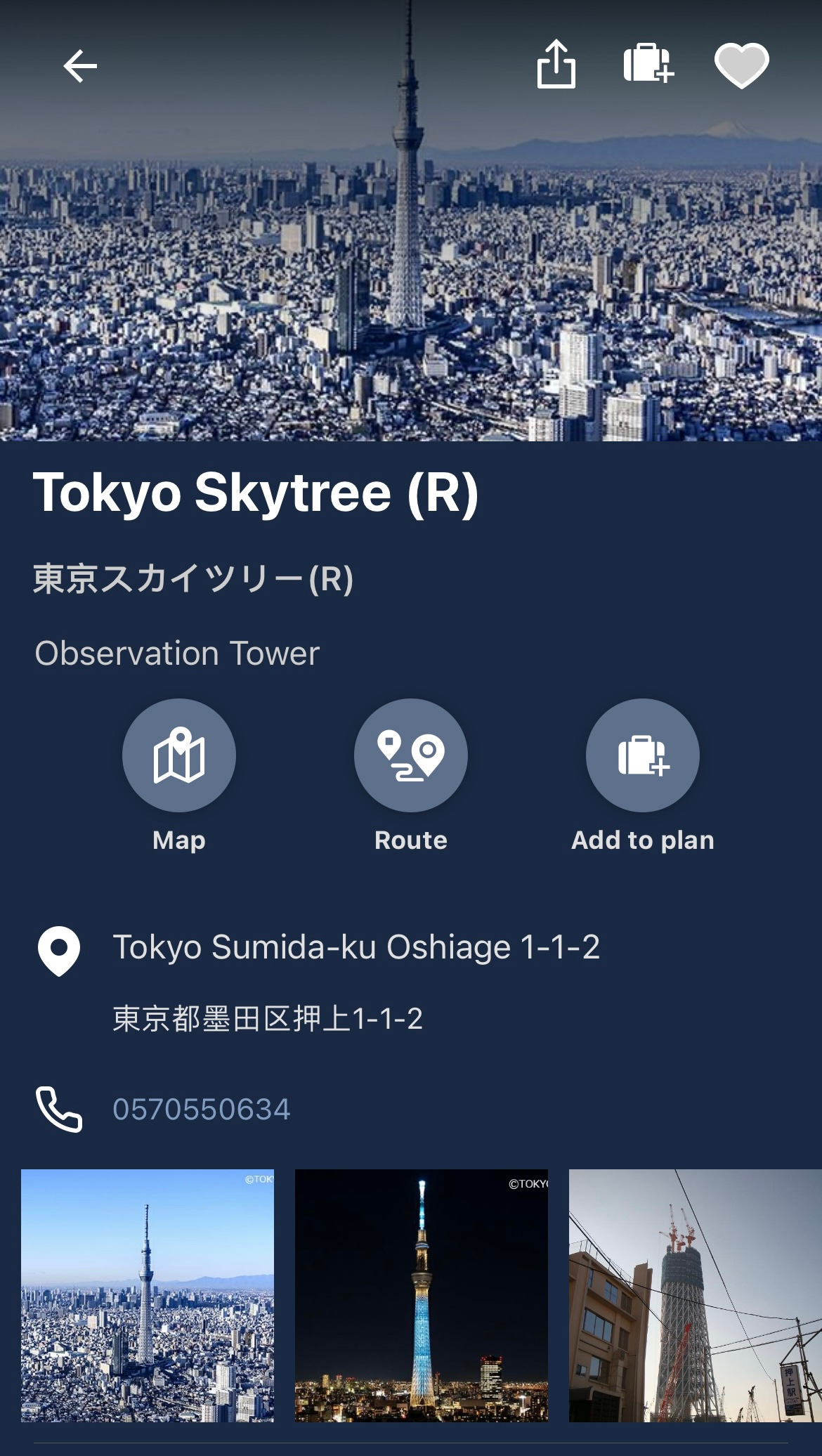Image resolution: width=822 pixels, height=1456 pixels.
Task: Open the daytime aerial Skytree photo
Action: pos(148,1295)
